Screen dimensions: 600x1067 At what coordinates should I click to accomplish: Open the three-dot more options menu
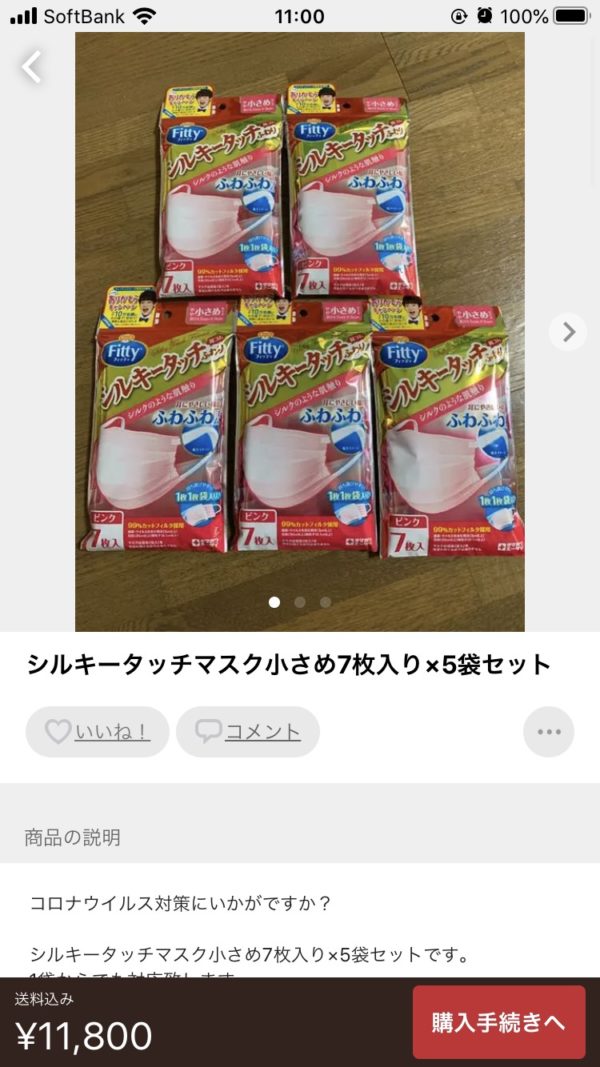tap(548, 732)
